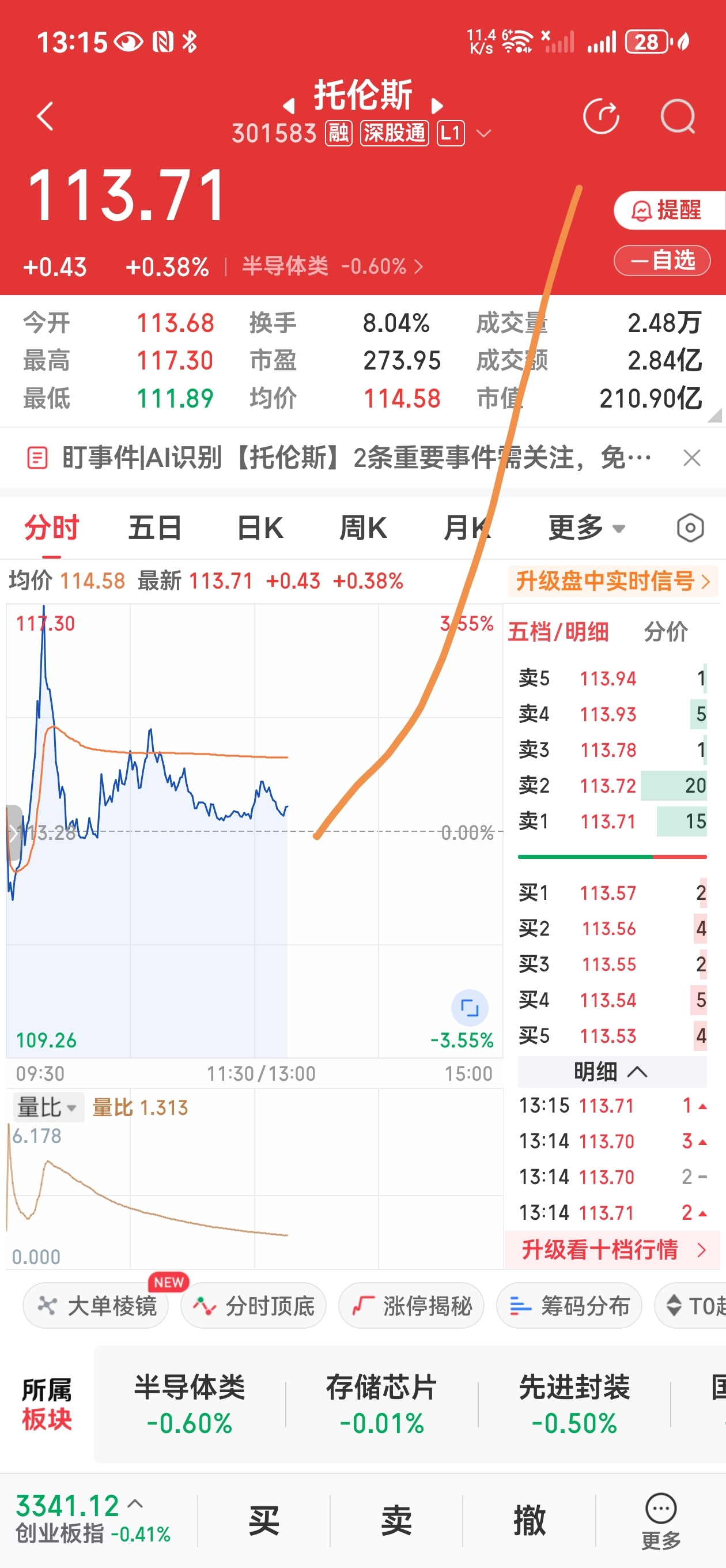Go back using the top-left arrow

coord(45,116)
